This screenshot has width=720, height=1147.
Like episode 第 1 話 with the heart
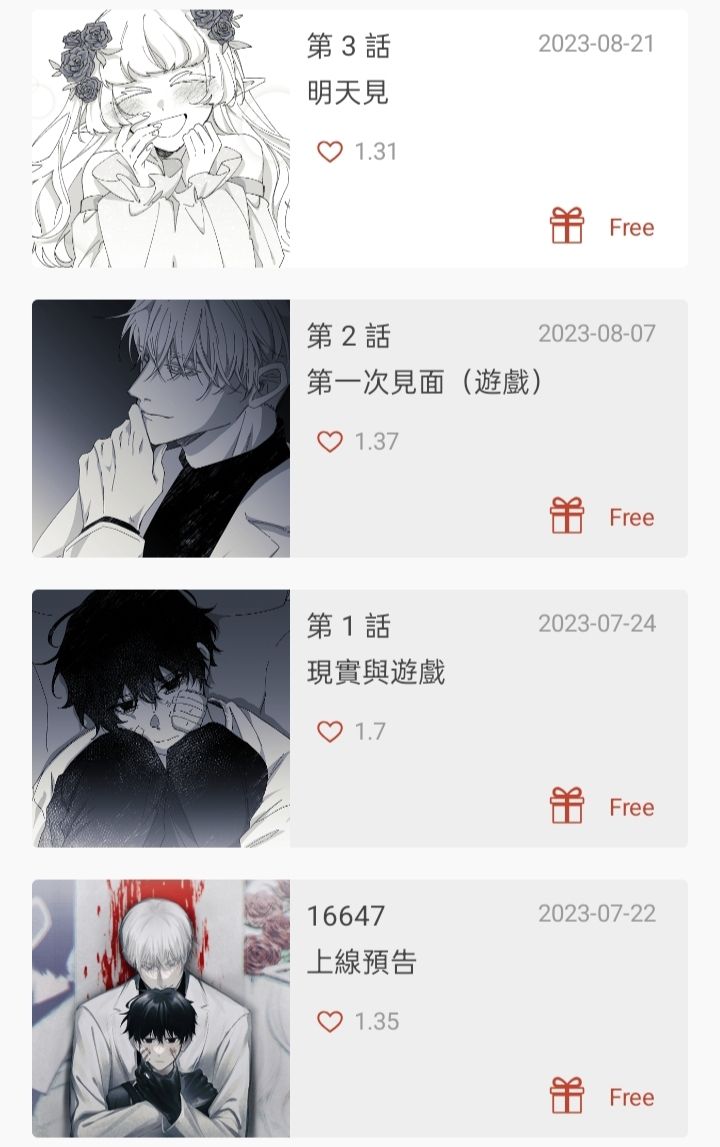(x=330, y=732)
